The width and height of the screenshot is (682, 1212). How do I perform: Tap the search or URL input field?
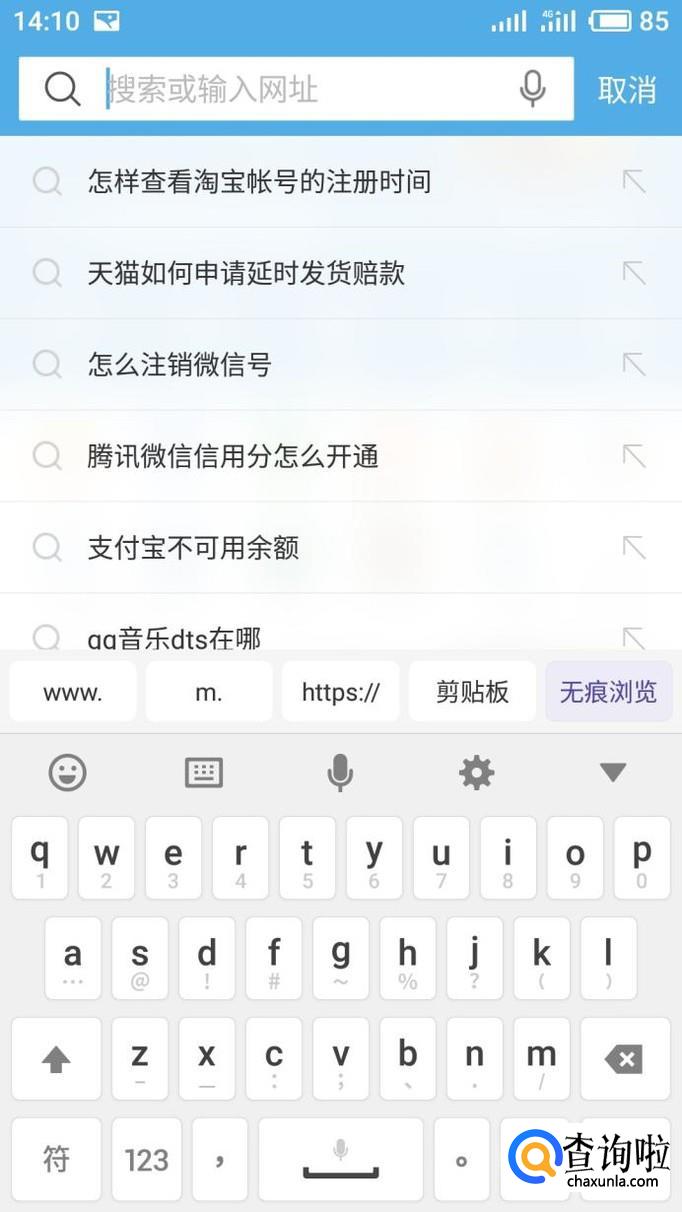coord(300,90)
